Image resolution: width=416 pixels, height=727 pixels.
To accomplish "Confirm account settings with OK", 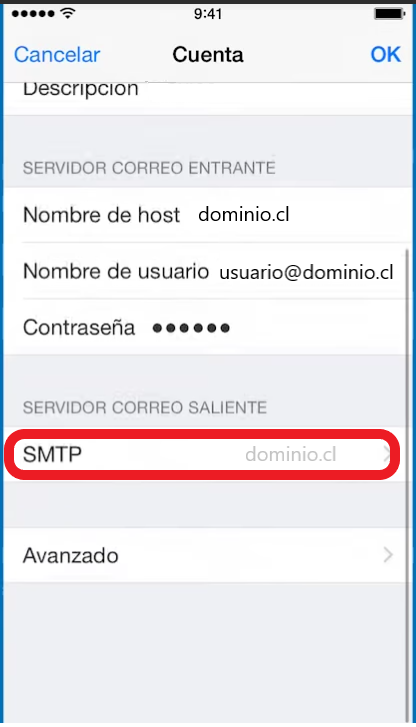I will tap(385, 55).
